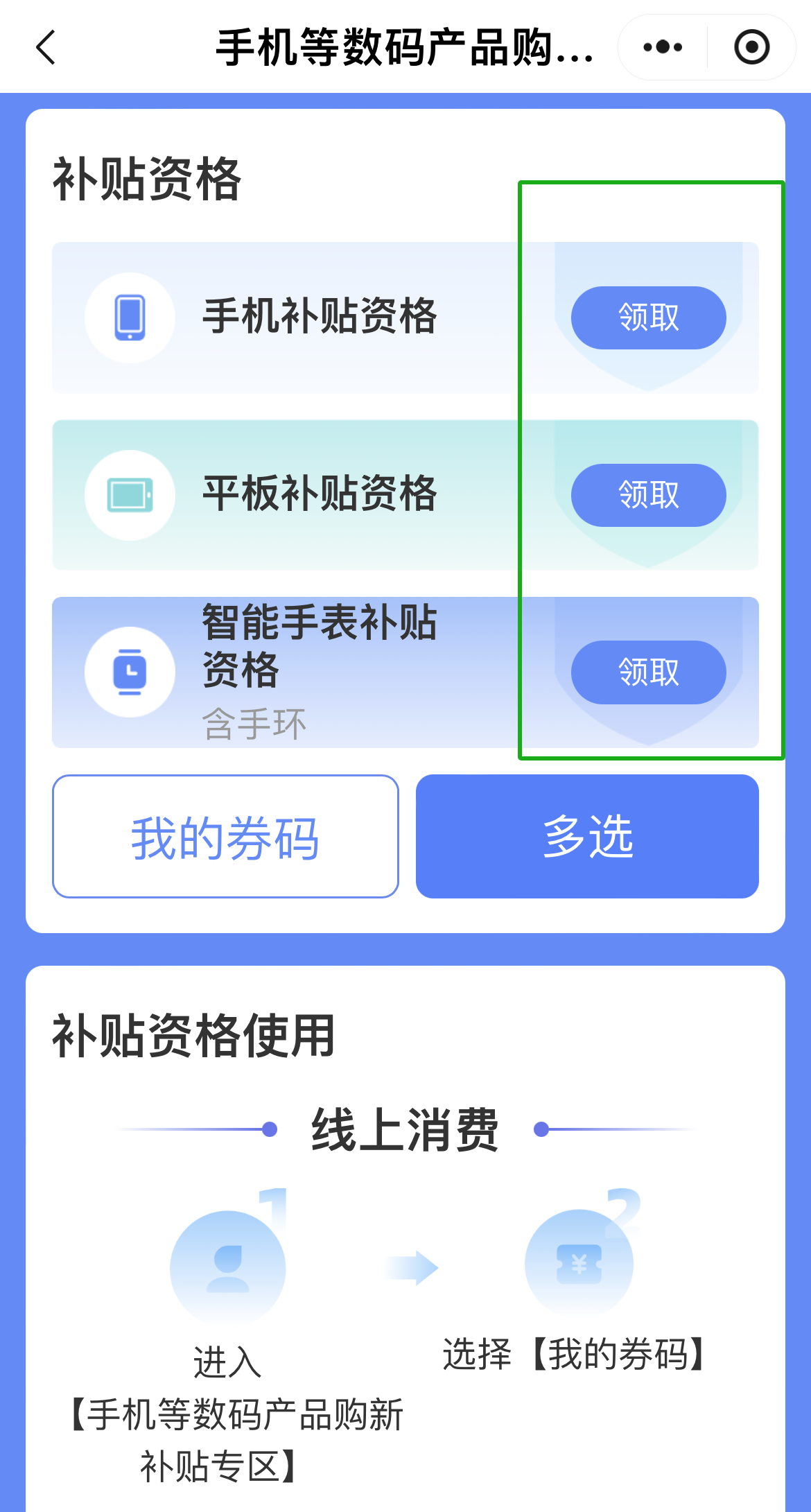Close the mini program via the circle icon
Image resolution: width=811 pixels, height=1512 pixels.
click(x=751, y=47)
